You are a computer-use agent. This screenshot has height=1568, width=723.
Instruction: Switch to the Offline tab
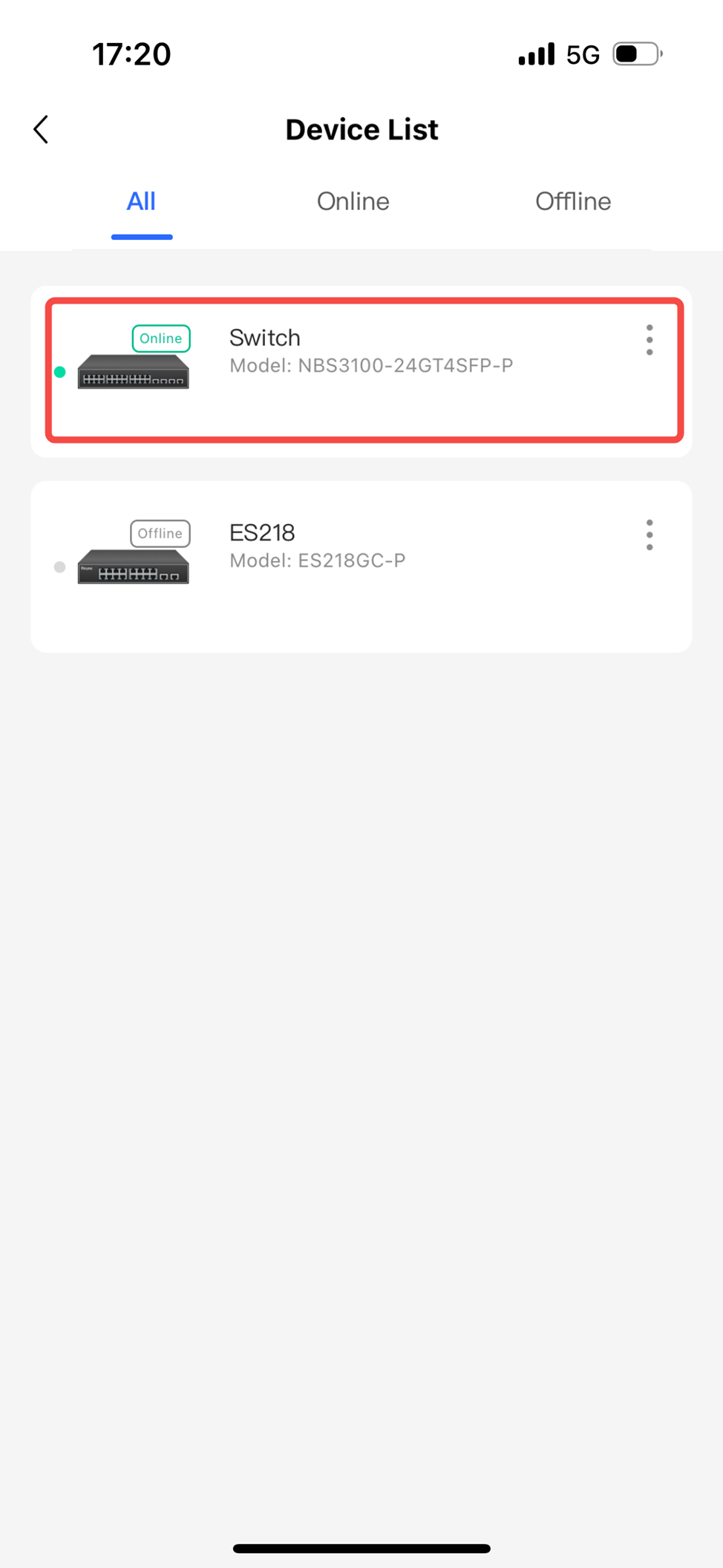[x=572, y=202]
